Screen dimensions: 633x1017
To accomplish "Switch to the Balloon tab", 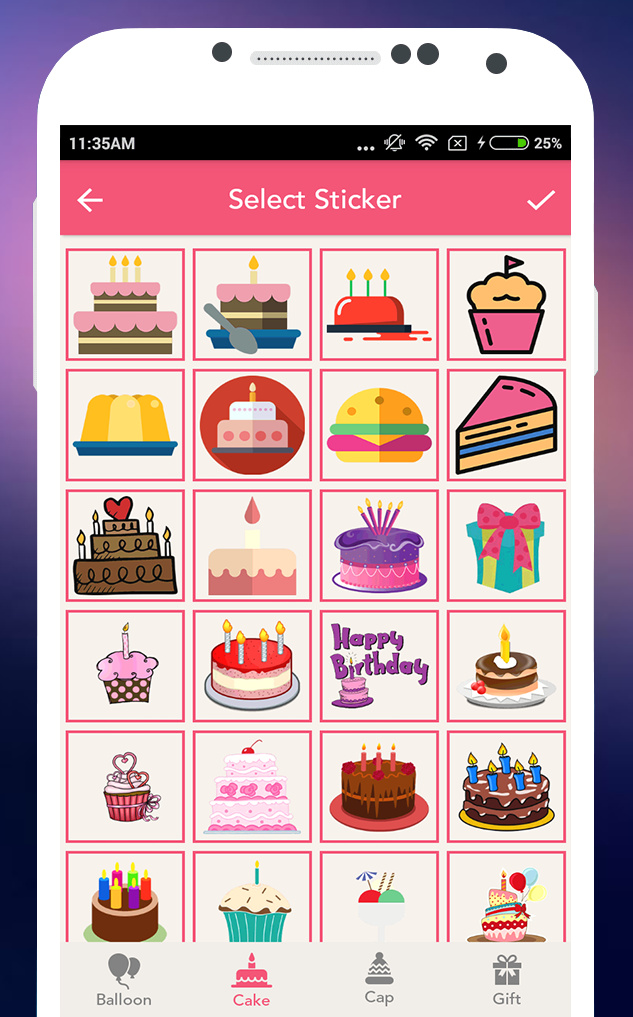I will tap(124, 980).
